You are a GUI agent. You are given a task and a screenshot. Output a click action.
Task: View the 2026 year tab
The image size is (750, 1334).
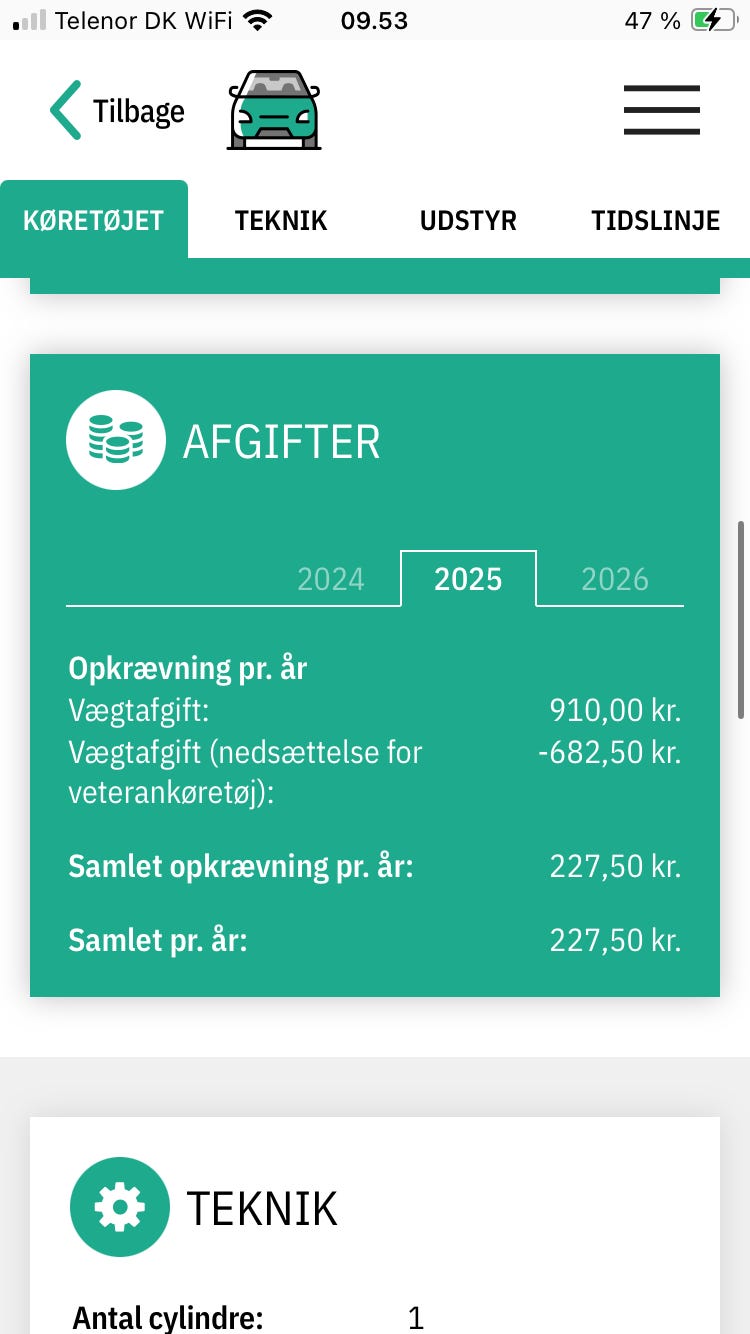tap(615, 579)
